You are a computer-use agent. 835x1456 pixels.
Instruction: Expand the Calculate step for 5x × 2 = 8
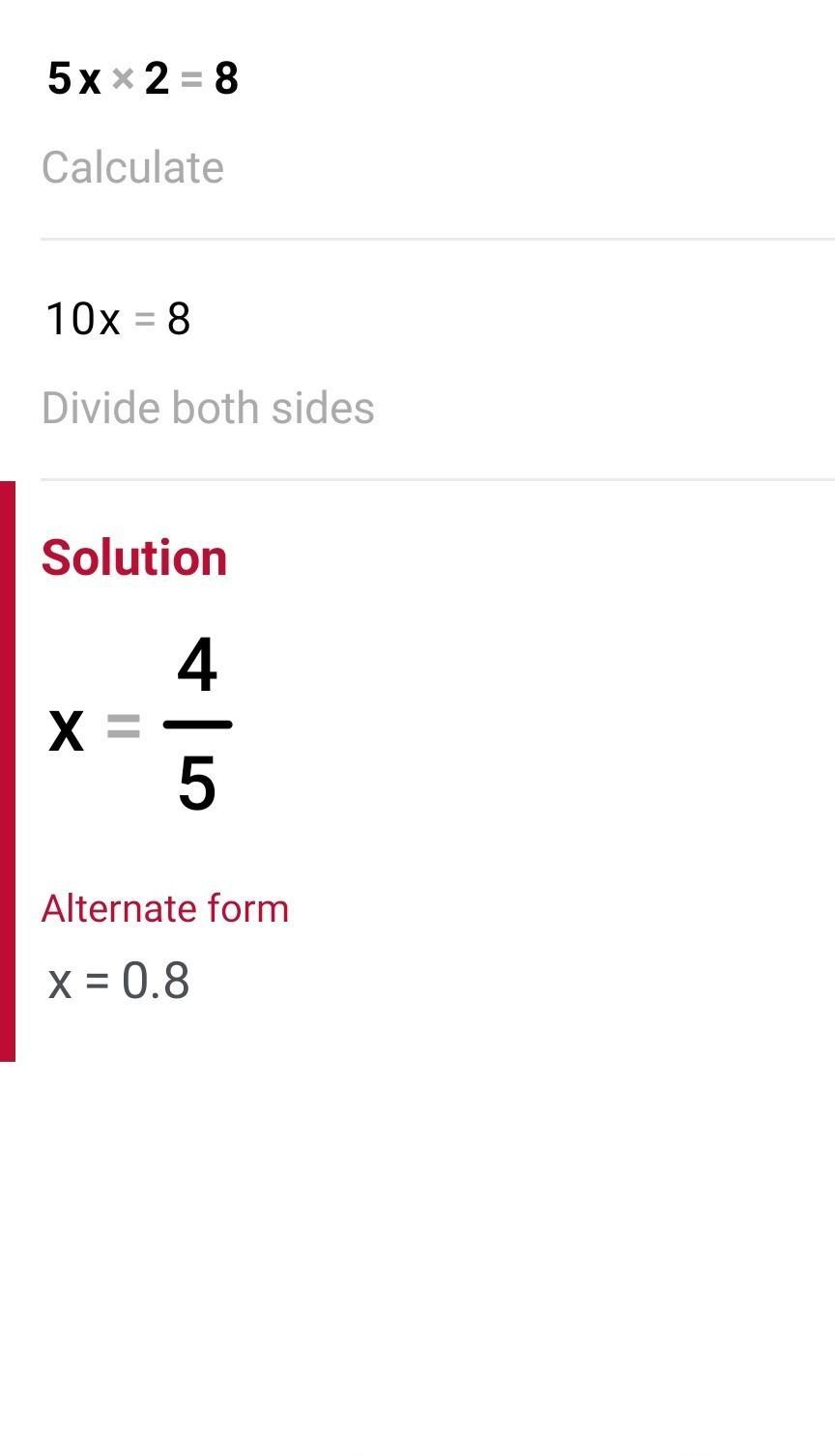click(x=133, y=167)
